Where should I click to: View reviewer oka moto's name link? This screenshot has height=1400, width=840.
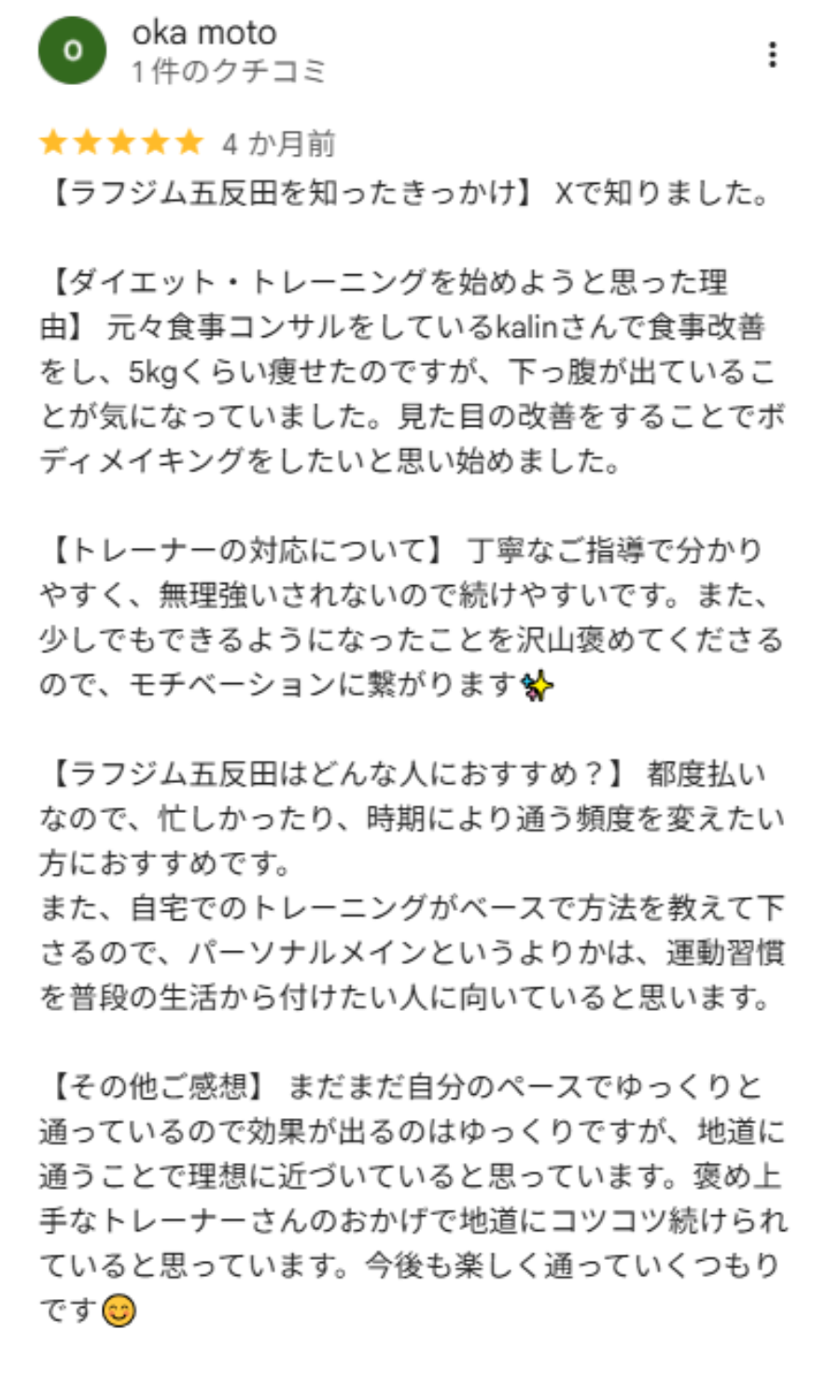coord(203,33)
